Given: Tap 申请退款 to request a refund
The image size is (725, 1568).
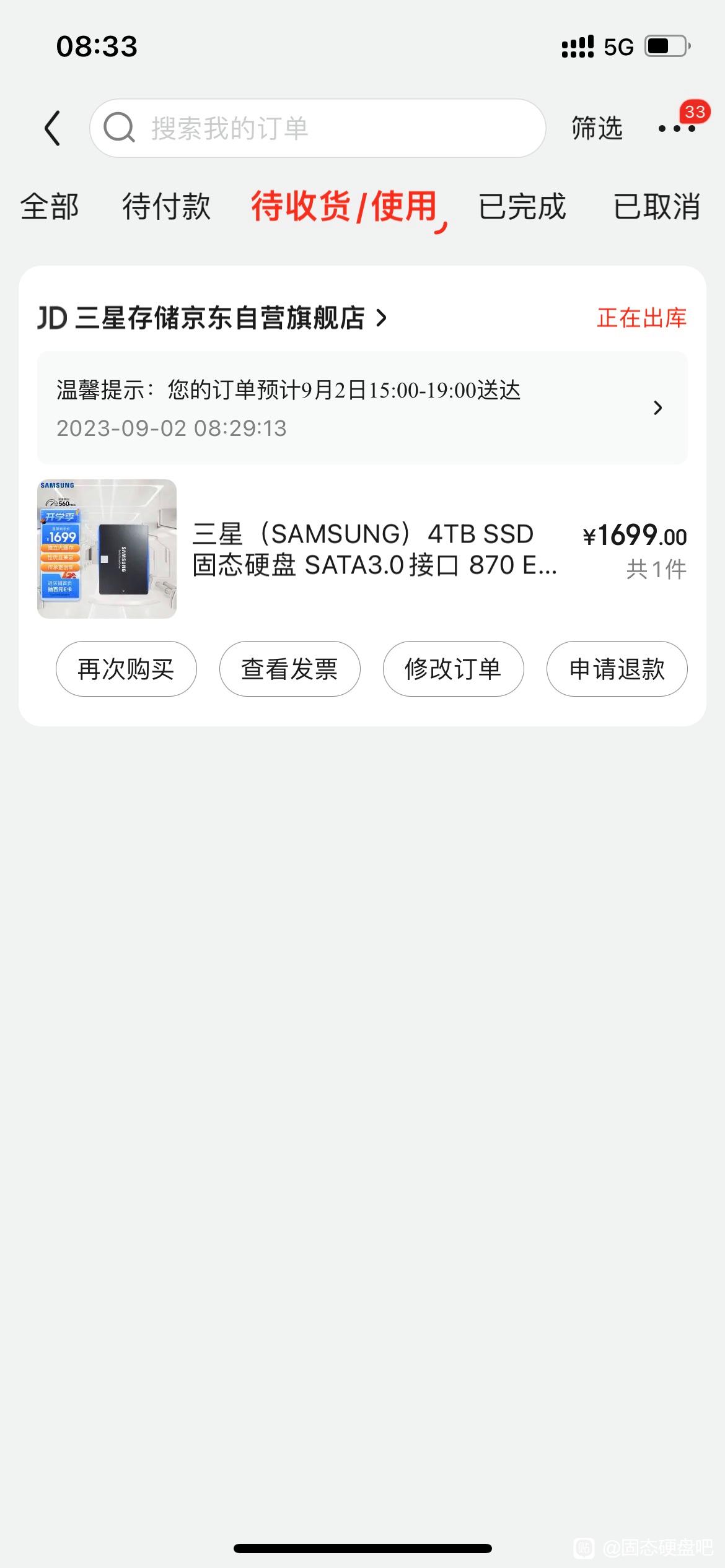Looking at the screenshot, I should tap(617, 669).
